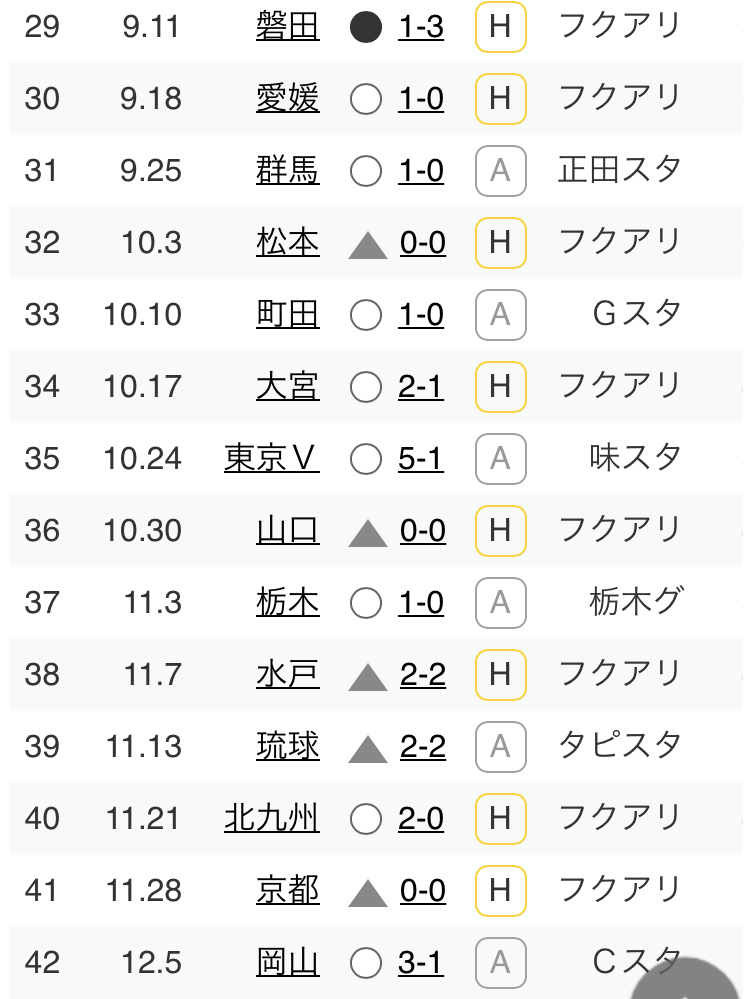Open the 2-1 score against 大宮
750x999 pixels.
[x=421, y=386]
